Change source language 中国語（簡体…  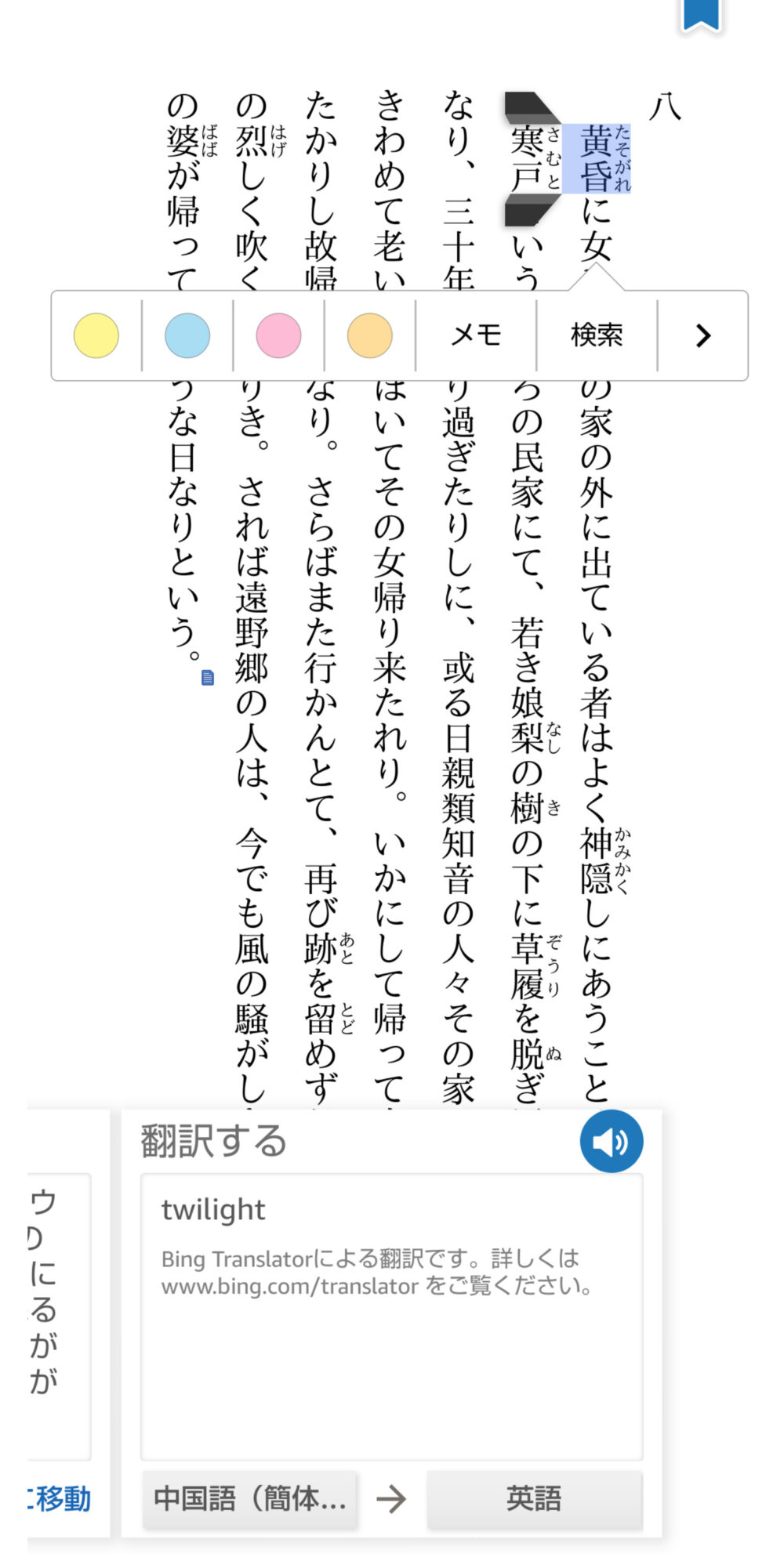[250, 1499]
